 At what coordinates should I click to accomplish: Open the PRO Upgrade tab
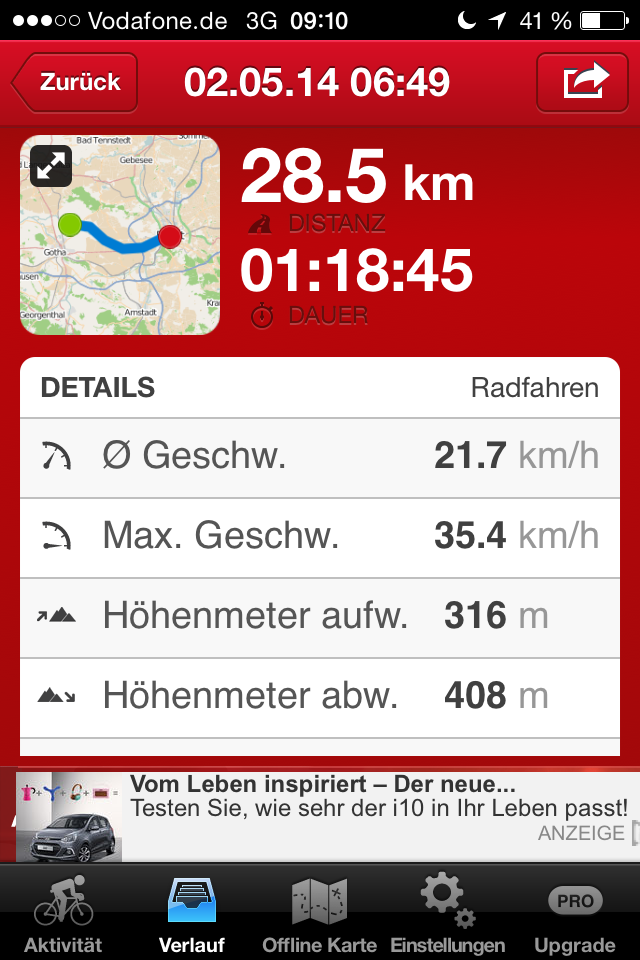(x=575, y=914)
